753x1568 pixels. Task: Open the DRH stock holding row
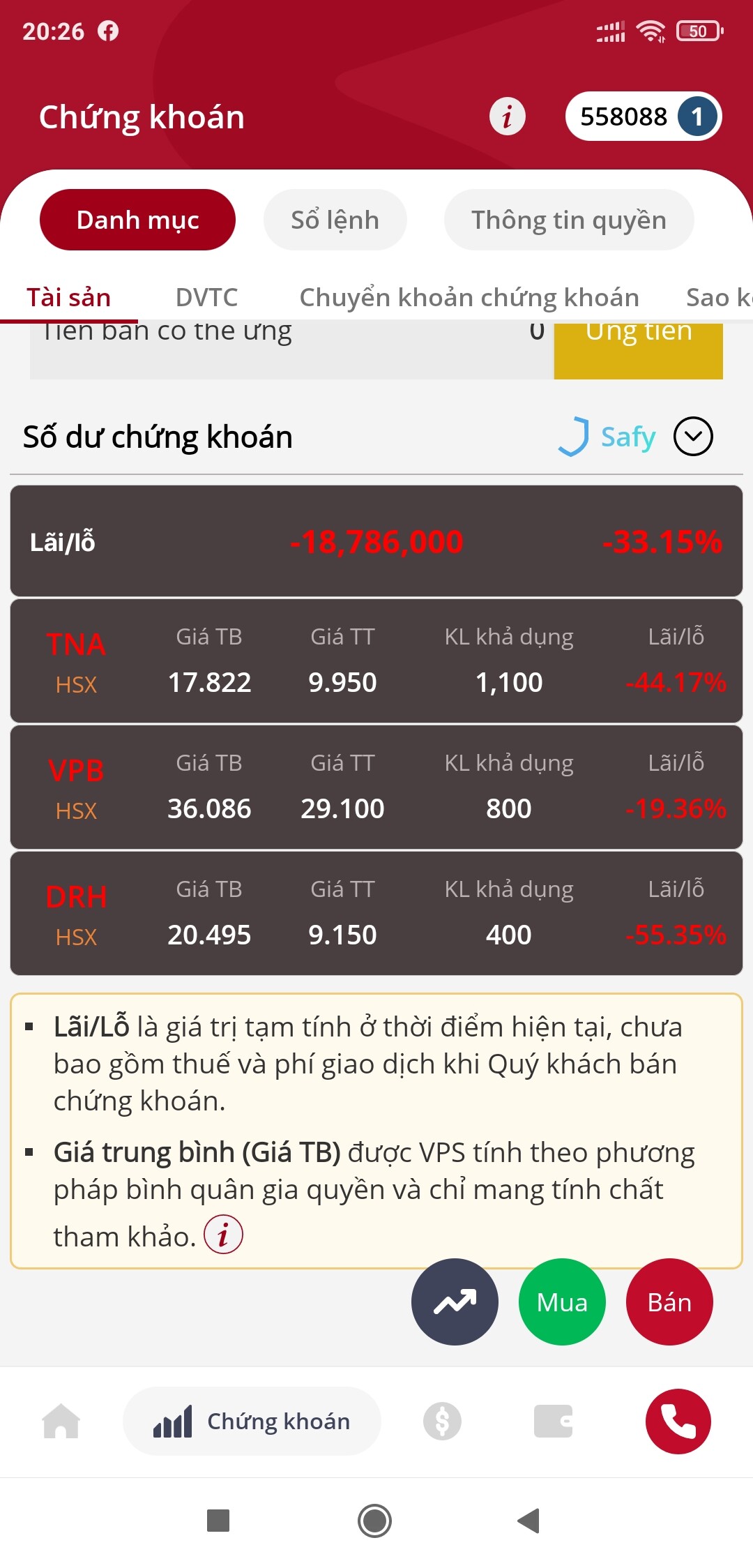click(x=376, y=913)
